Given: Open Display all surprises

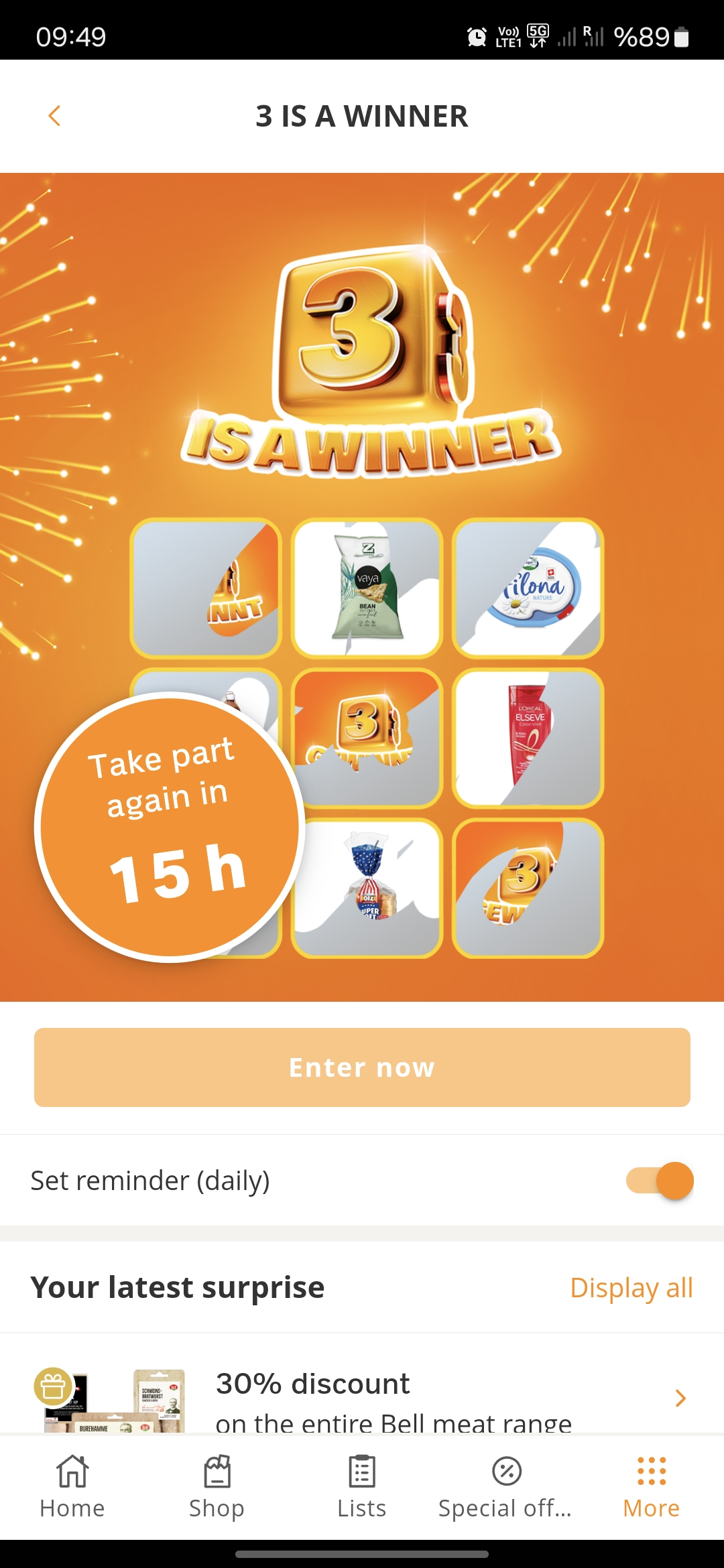Looking at the screenshot, I should (631, 1287).
